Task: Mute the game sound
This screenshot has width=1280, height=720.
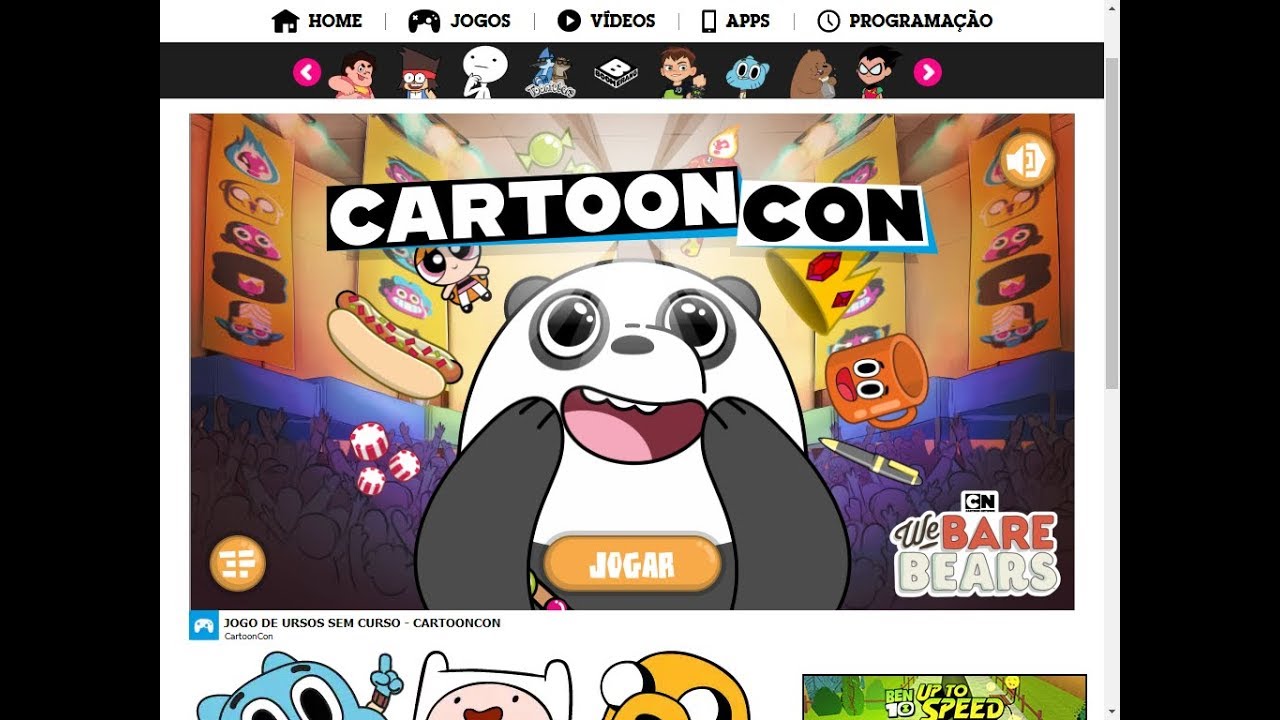Action: pyautogui.click(x=1026, y=160)
